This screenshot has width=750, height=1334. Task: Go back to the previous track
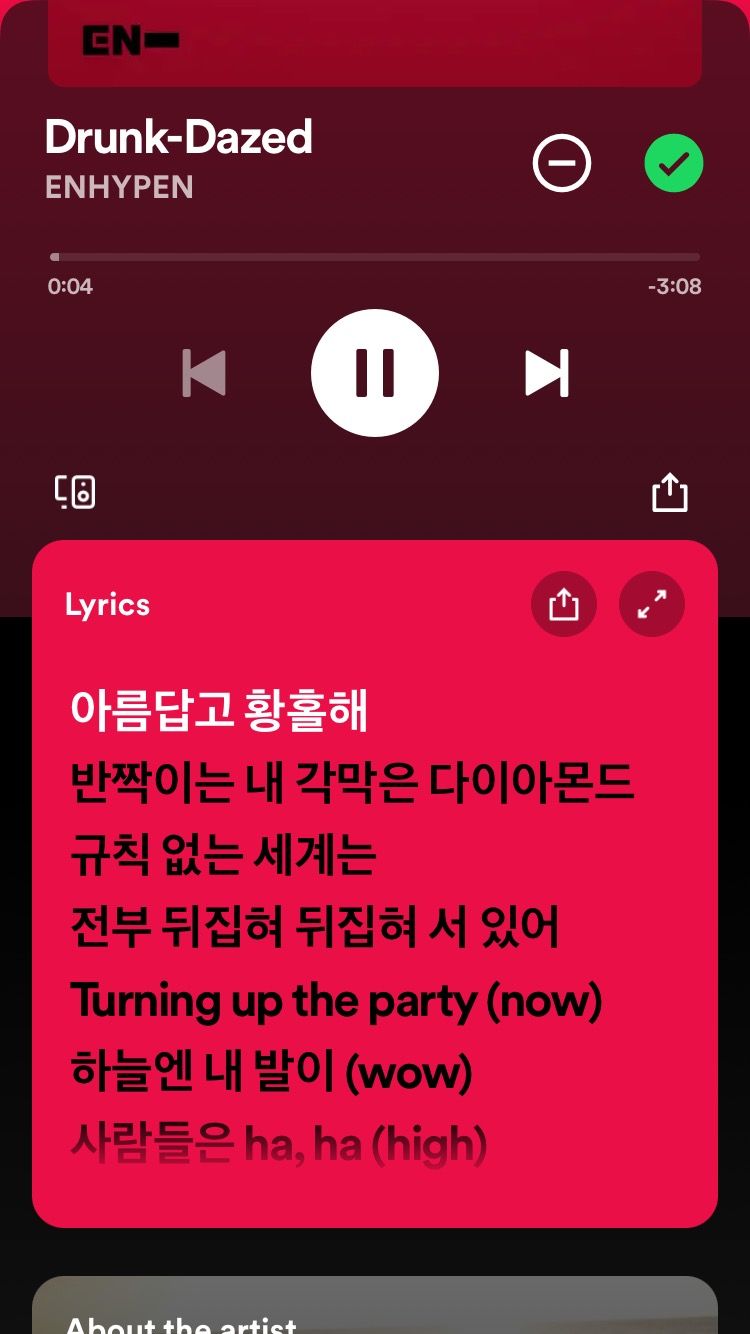(x=204, y=373)
